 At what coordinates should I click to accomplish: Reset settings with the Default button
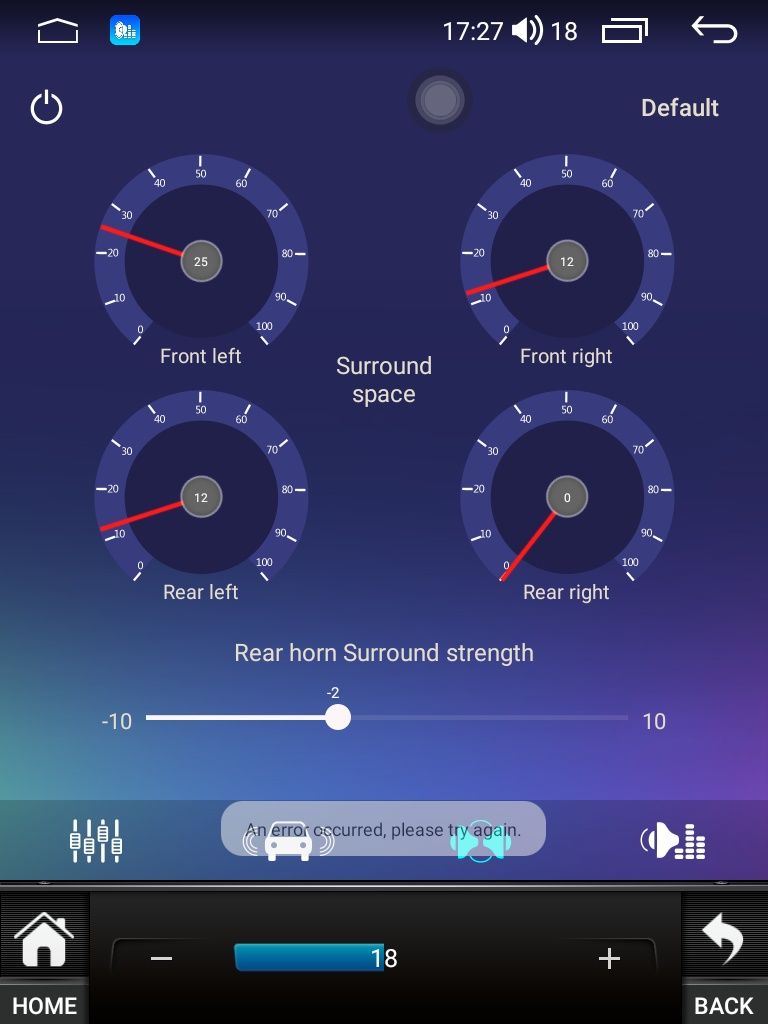[679, 108]
